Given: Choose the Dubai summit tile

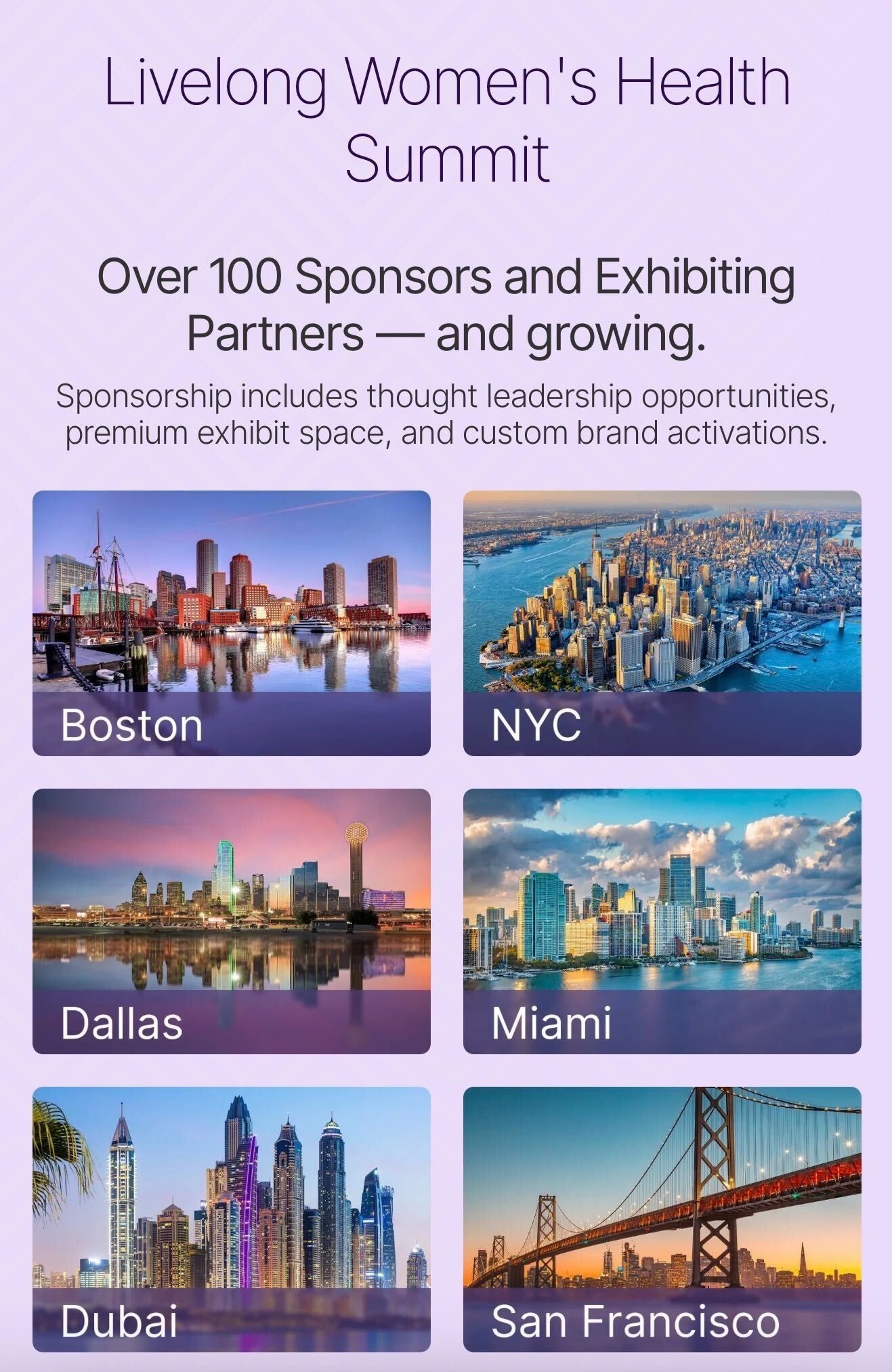Looking at the screenshot, I should (231, 1219).
